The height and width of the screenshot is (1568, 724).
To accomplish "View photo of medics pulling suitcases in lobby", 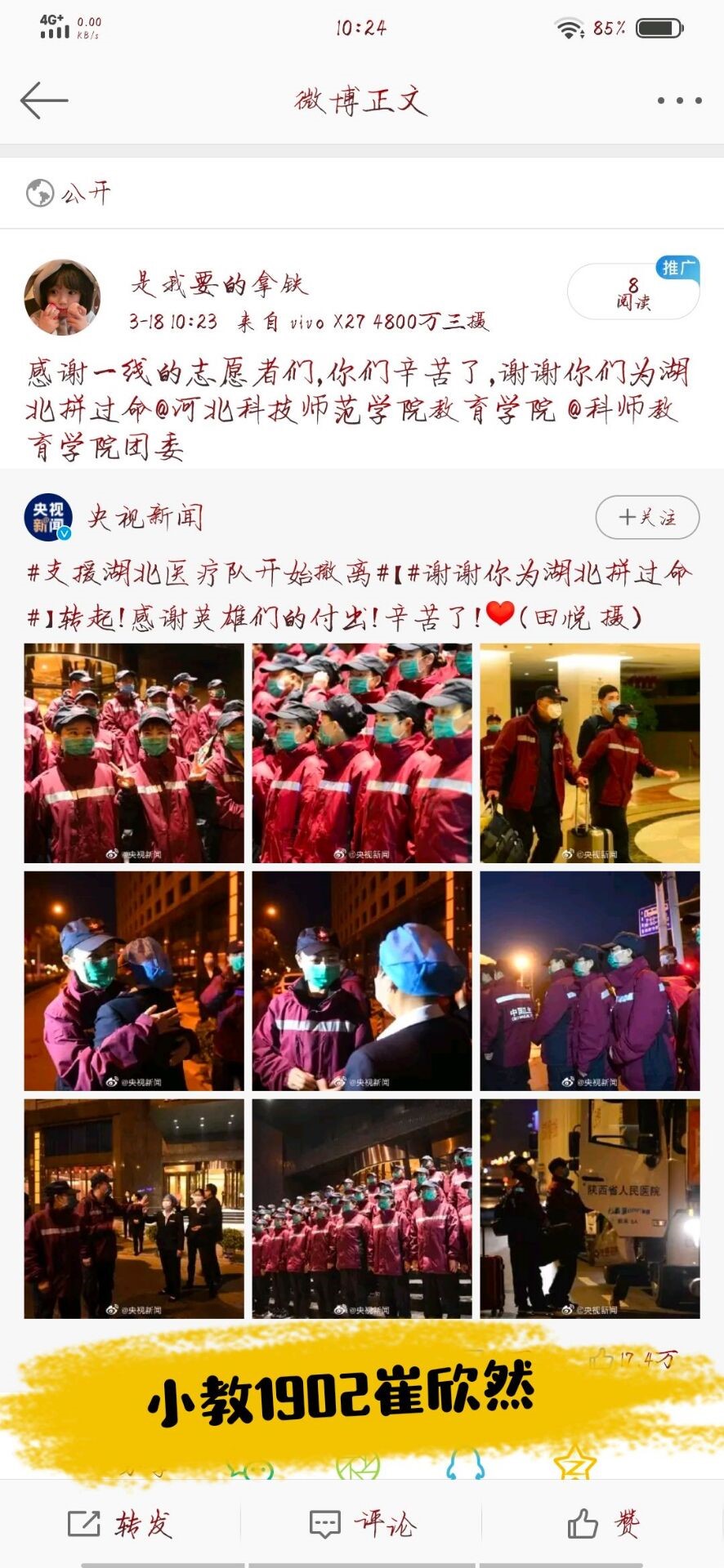I will 589,753.
